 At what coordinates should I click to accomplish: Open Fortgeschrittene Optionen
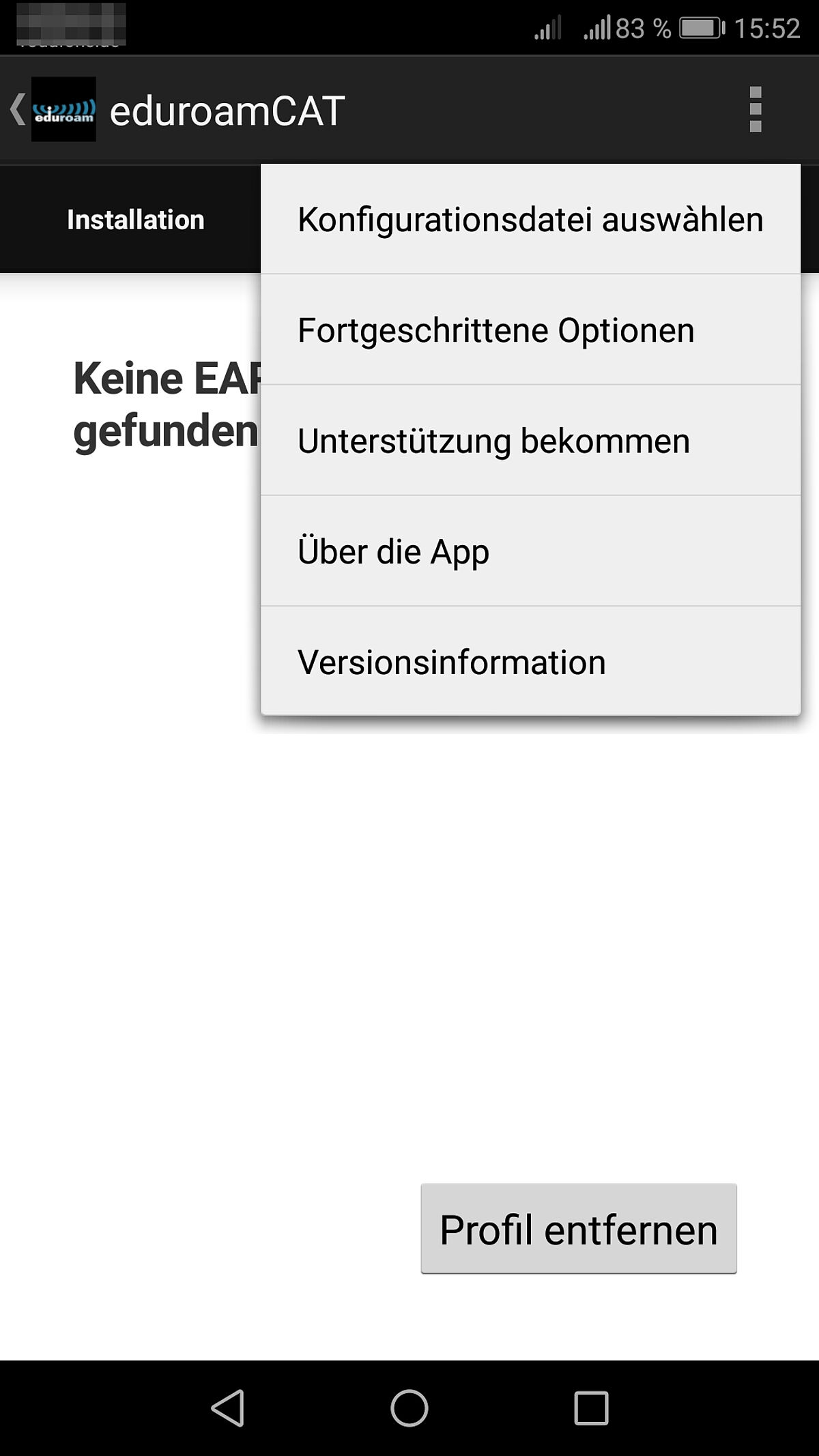point(530,330)
